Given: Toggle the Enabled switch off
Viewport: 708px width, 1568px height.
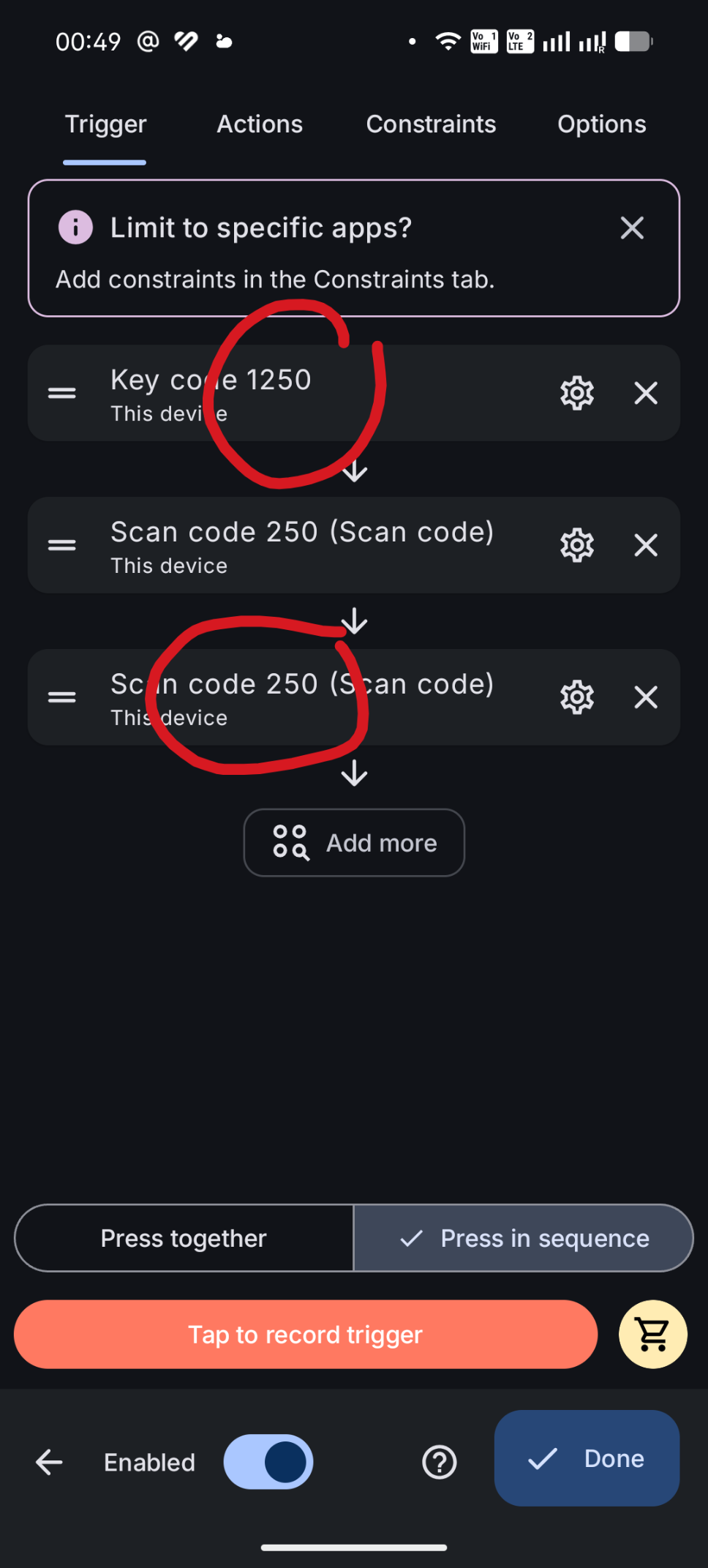Looking at the screenshot, I should click(x=268, y=1462).
